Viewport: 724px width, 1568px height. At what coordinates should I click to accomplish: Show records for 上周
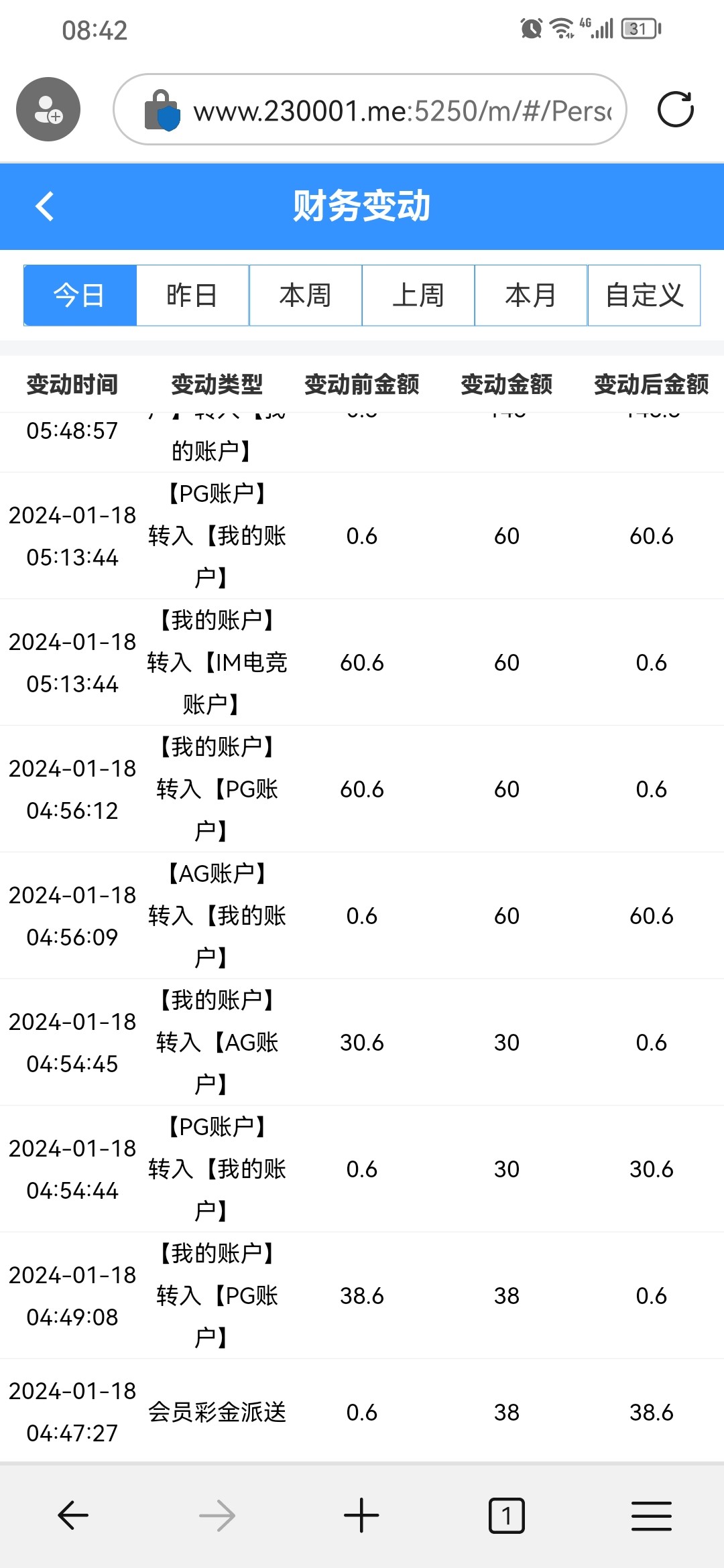tap(418, 296)
